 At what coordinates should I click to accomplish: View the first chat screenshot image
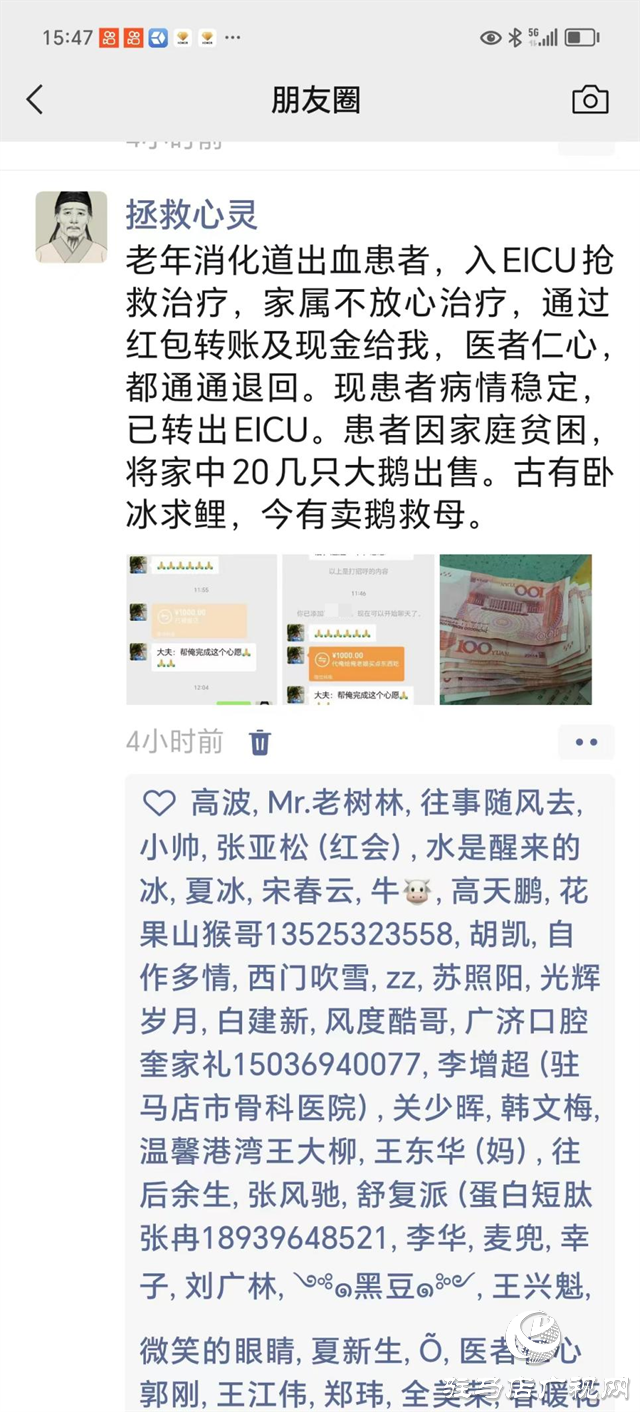pyautogui.click(x=201, y=629)
